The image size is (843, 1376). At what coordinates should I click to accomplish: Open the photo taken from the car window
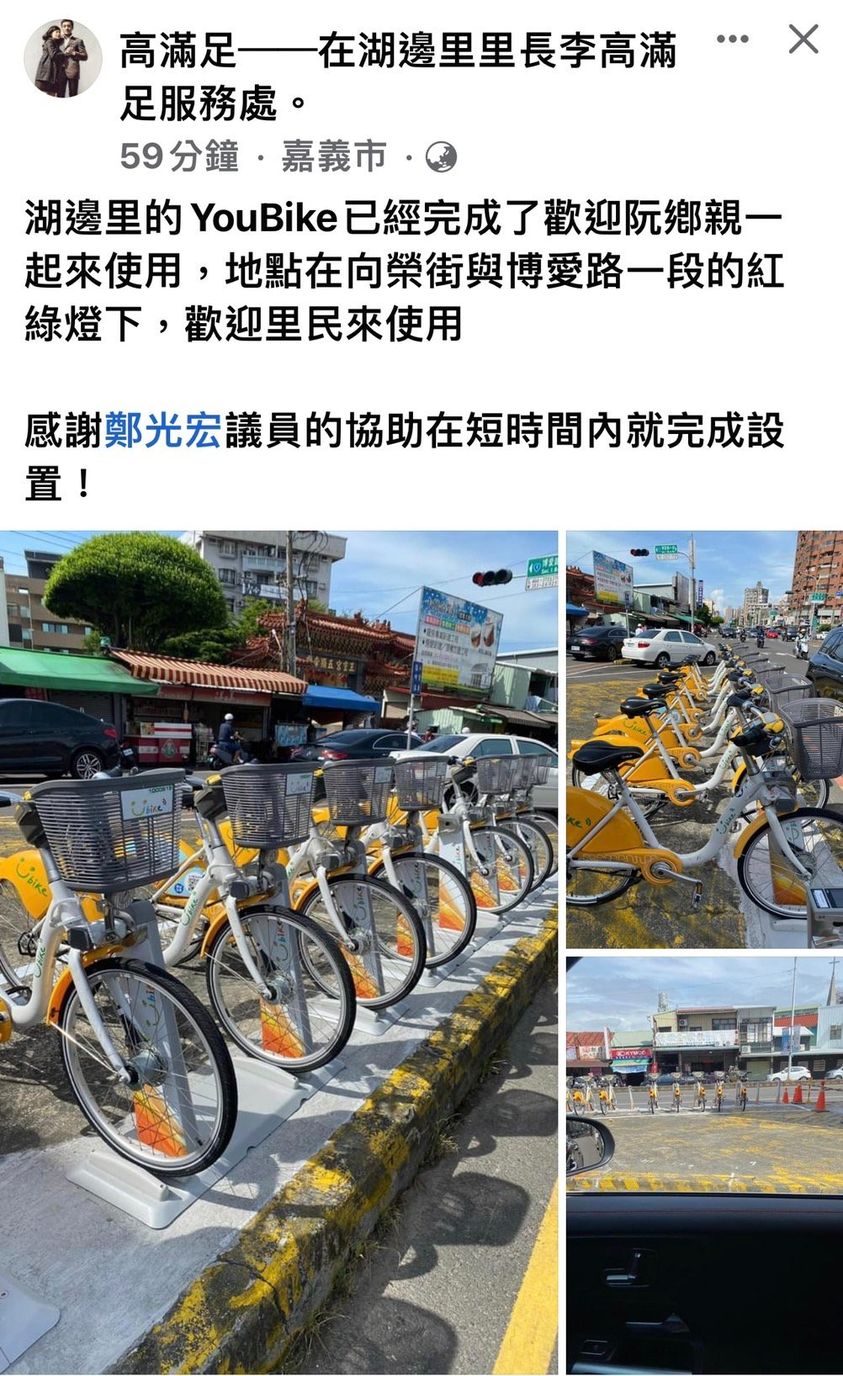[704, 1164]
